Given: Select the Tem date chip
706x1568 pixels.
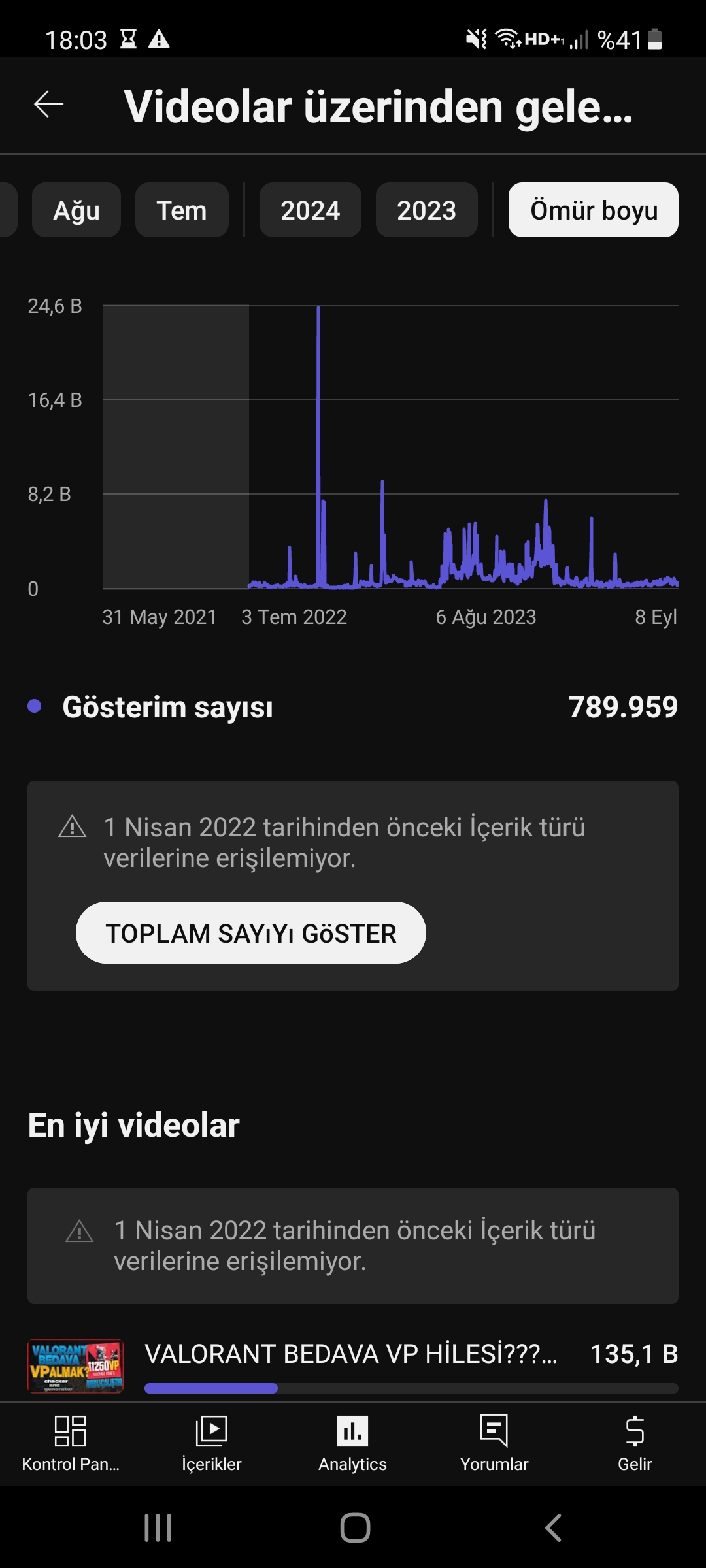Looking at the screenshot, I should click(182, 210).
